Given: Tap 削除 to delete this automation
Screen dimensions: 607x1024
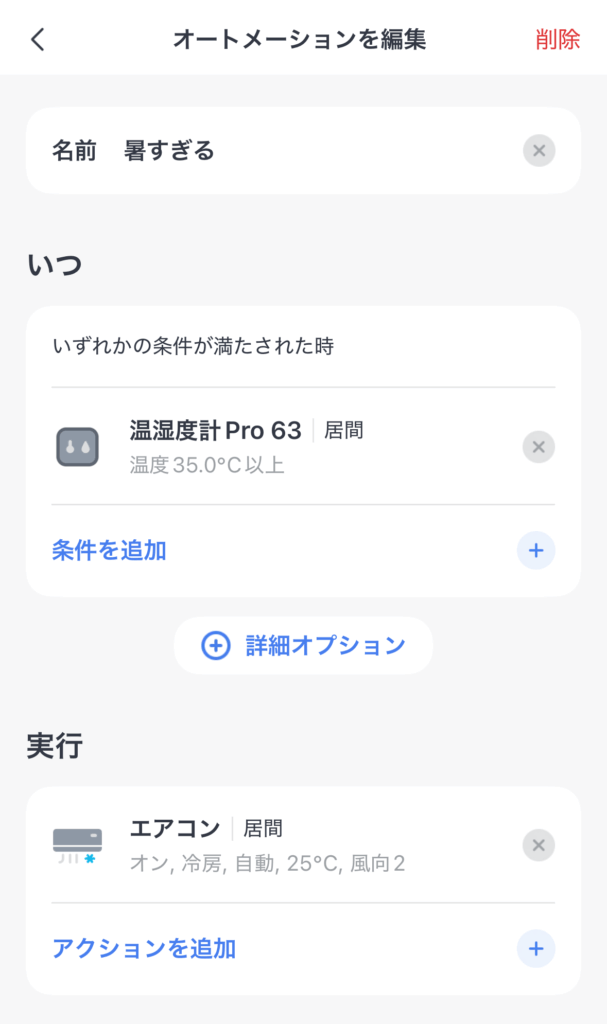Looking at the screenshot, I should click(557, 39).
